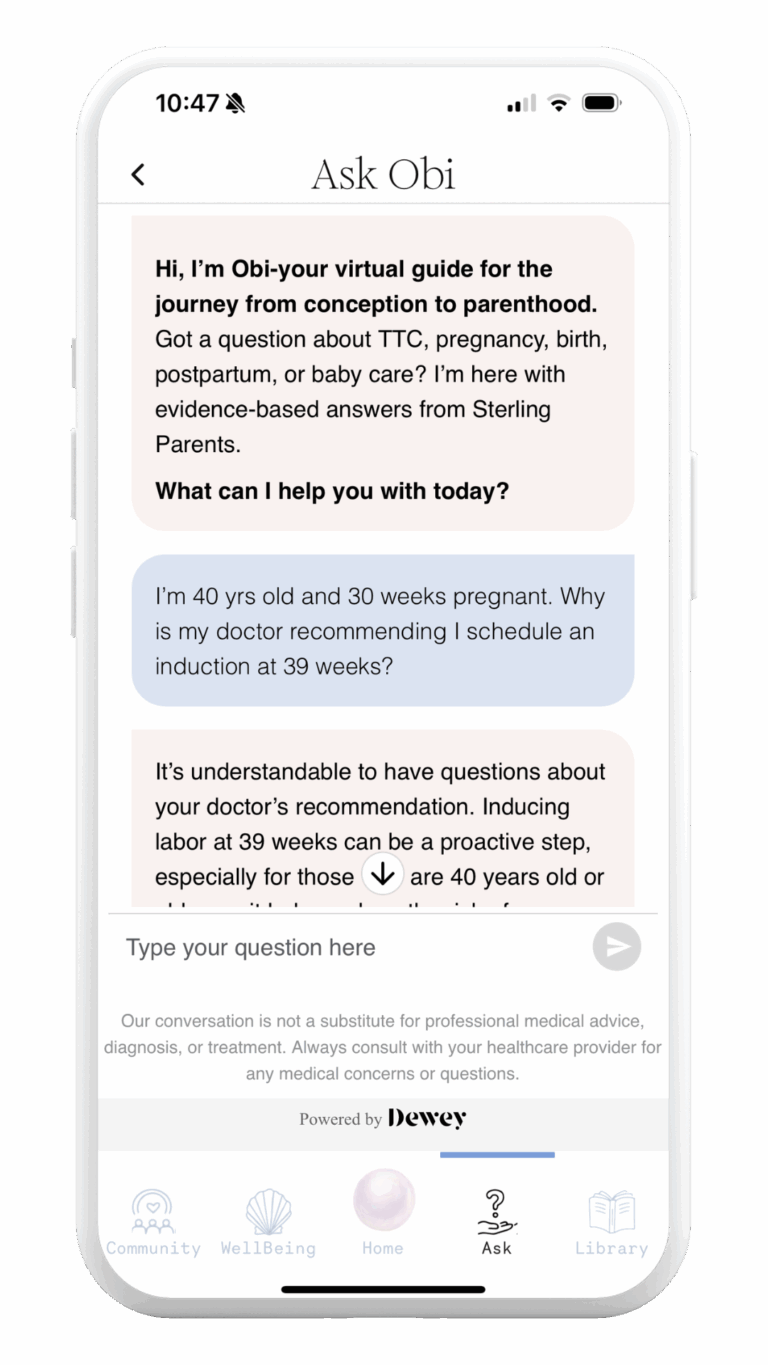The width and height of the screenshot is (768, 1365).
Task: Jump to latest message with down arrow
Action: click(382, 874)
